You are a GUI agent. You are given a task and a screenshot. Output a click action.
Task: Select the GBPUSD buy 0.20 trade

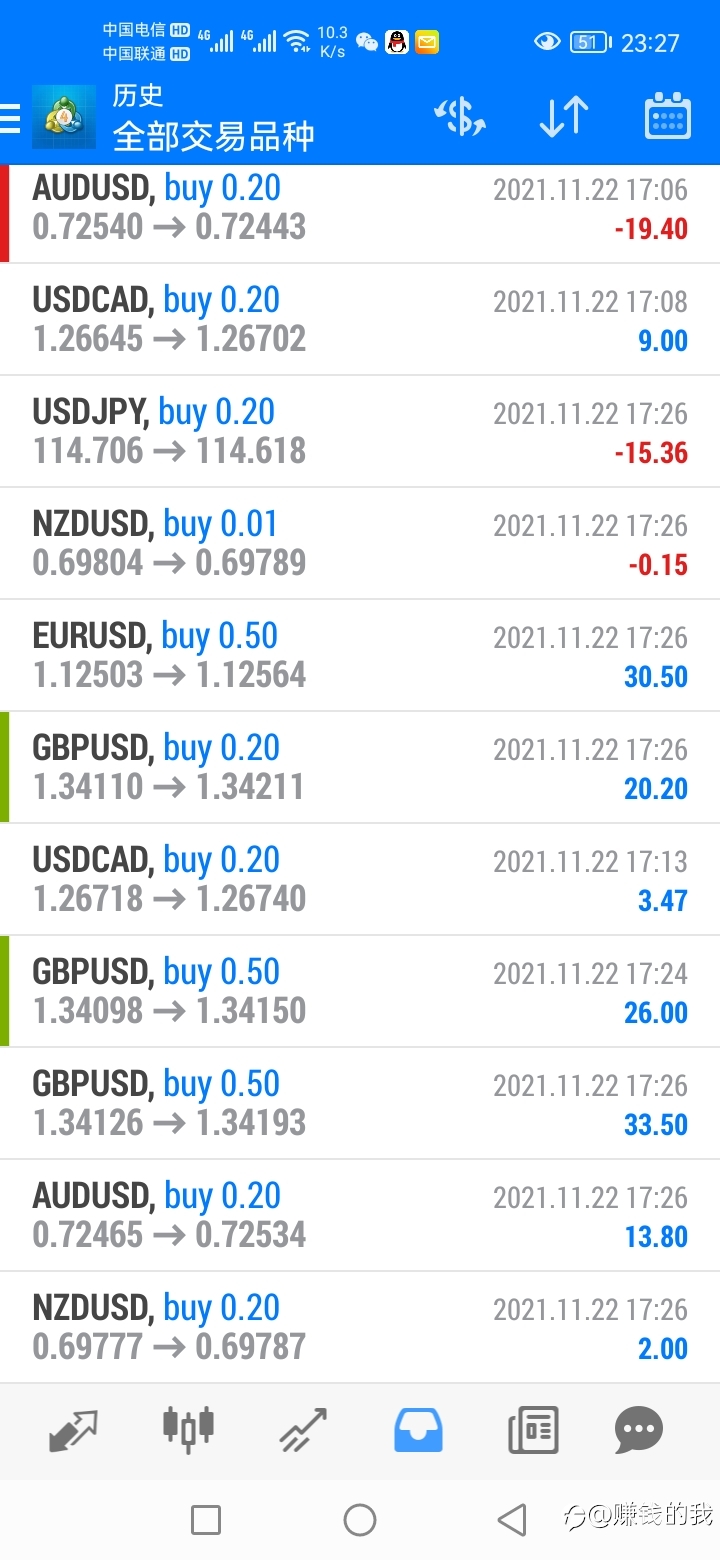click(360, 768)
